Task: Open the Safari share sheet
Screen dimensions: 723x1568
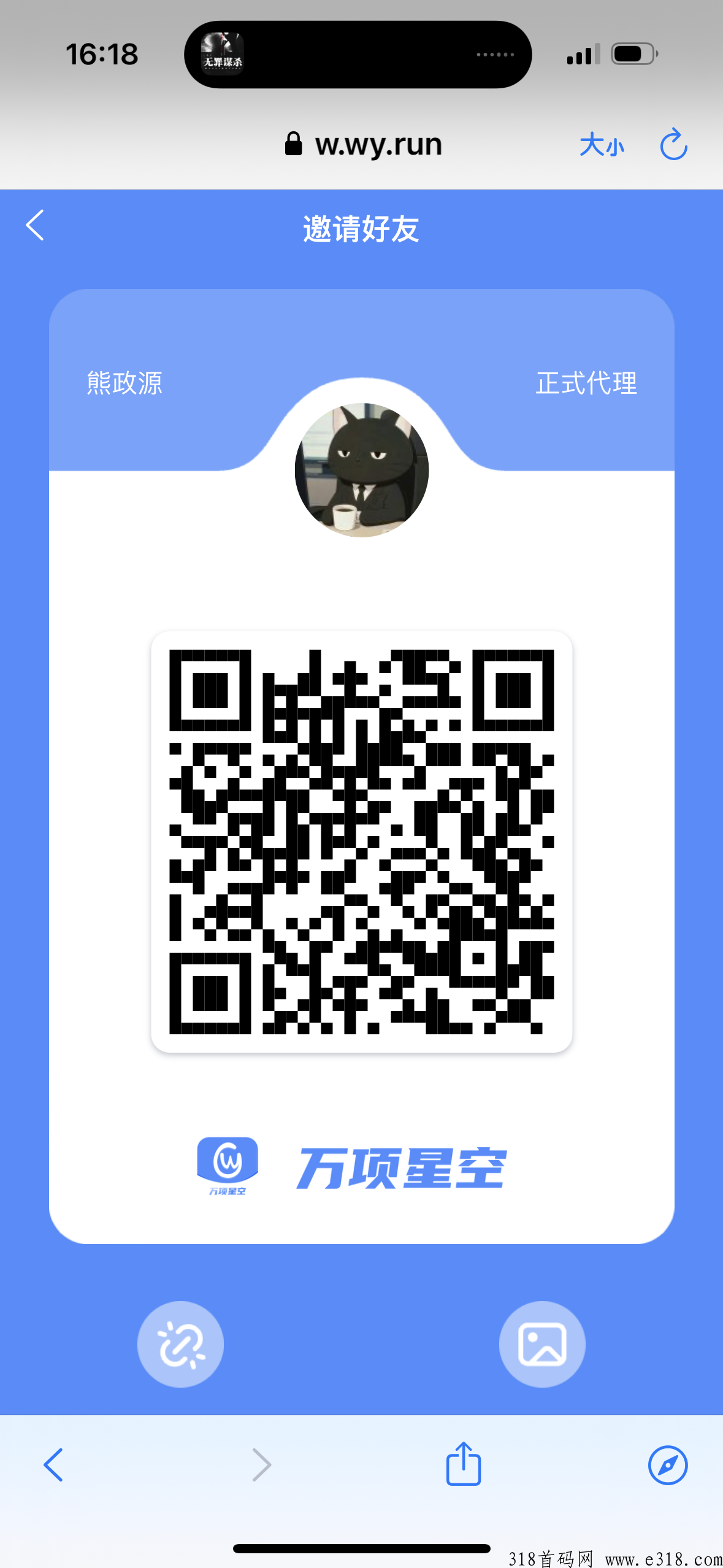Action: click(464, 1464)
